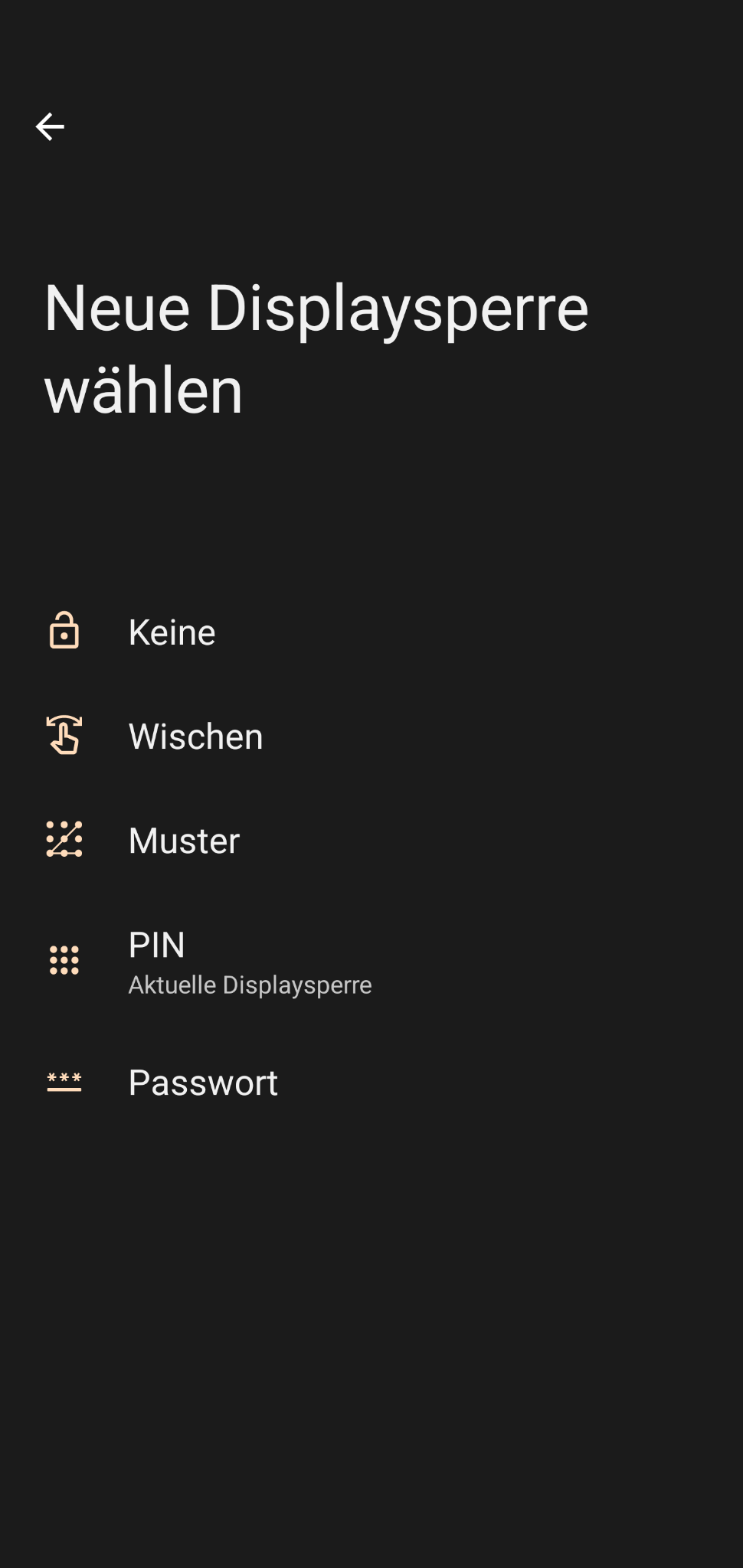Set up a Passwort screen lock

pos(371,1083)
